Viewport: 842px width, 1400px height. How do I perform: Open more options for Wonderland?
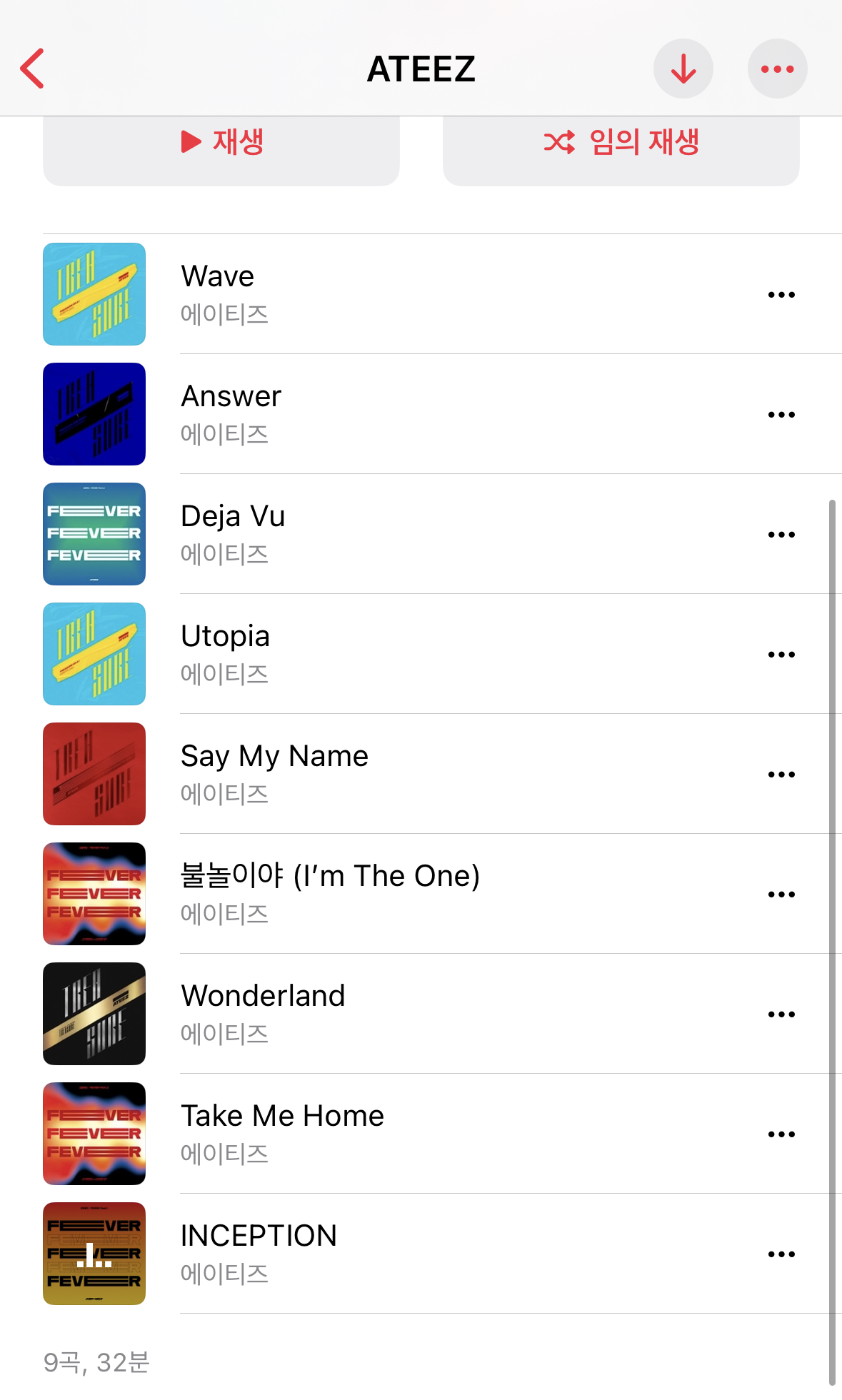[x=781, y=1014]
